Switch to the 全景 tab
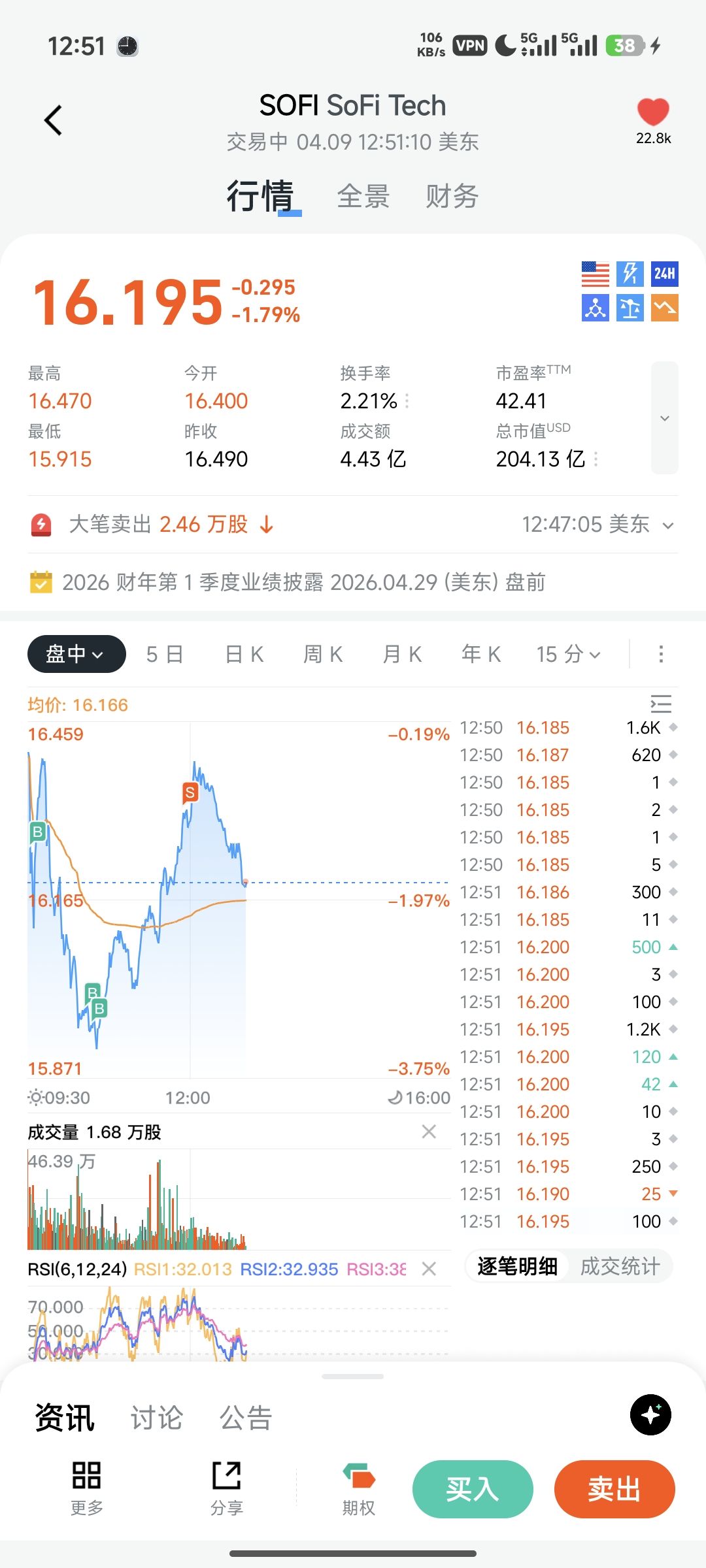 tap(363, 196)
